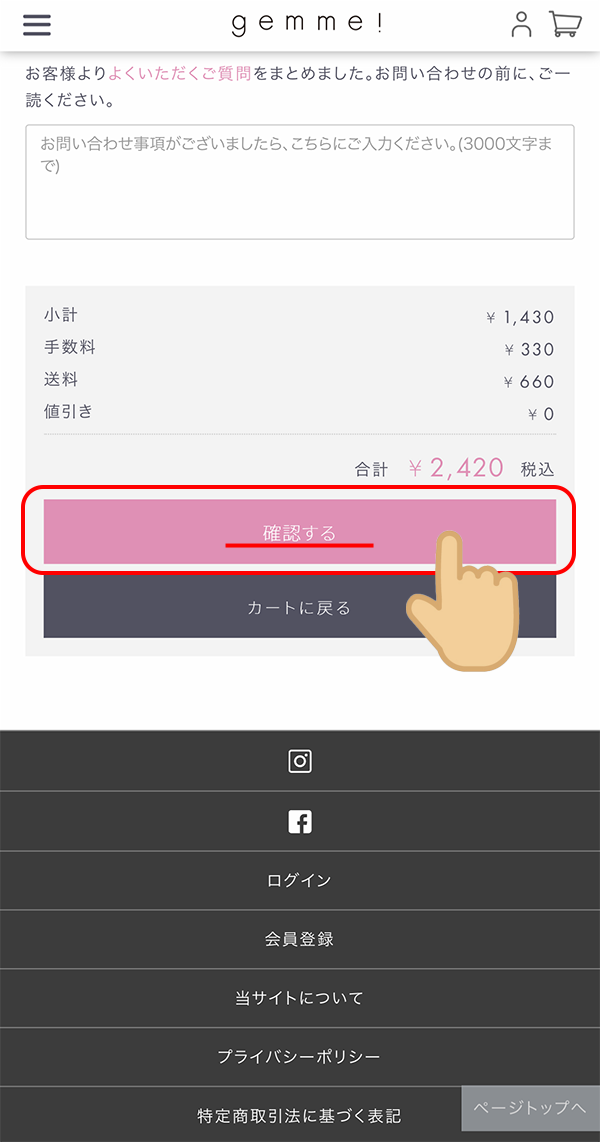Open the account profile icon
The height and width of the screenshot is (1142, 600).
(521, 25)
